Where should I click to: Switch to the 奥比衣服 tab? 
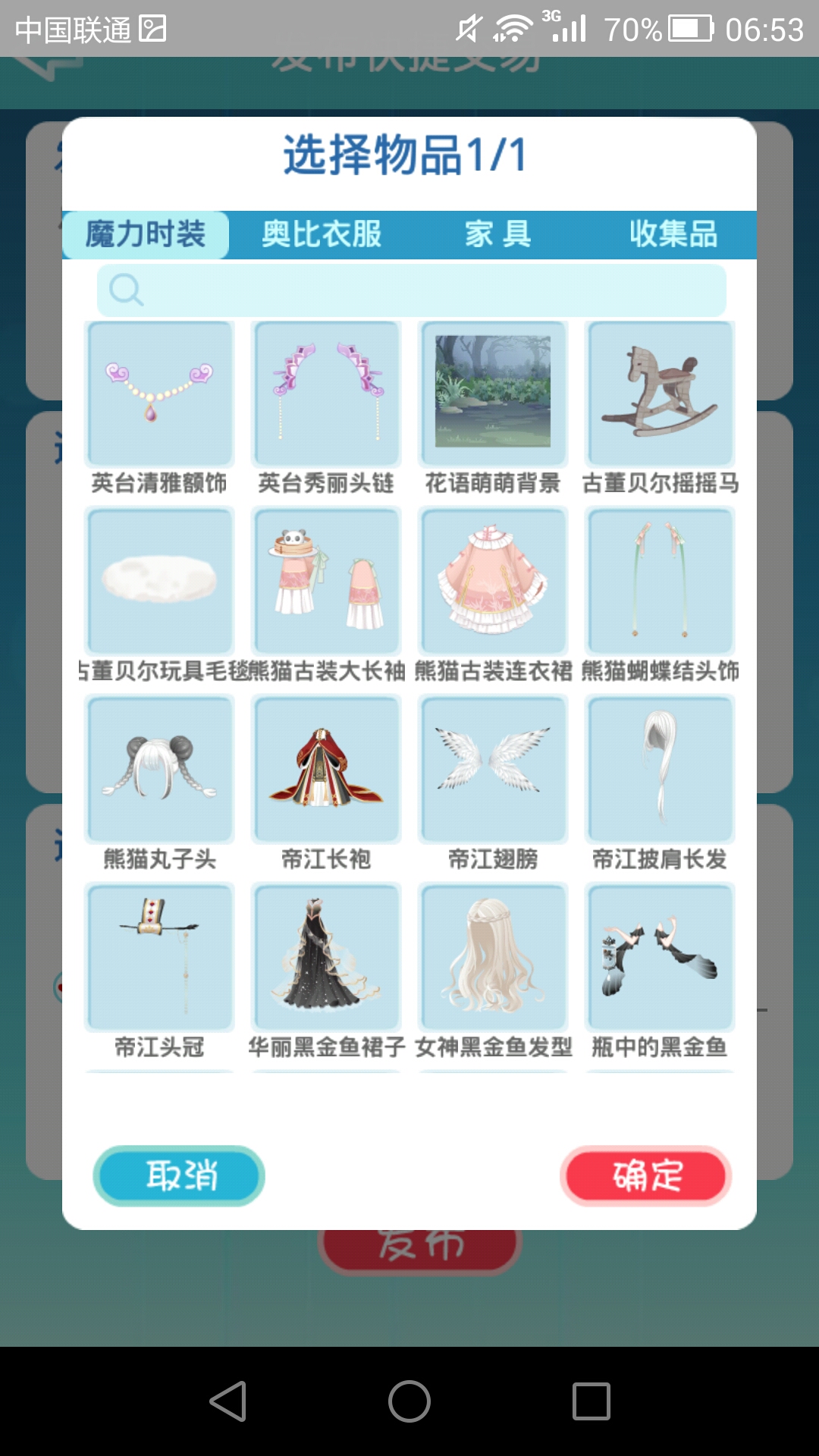[x=322, y=234]
